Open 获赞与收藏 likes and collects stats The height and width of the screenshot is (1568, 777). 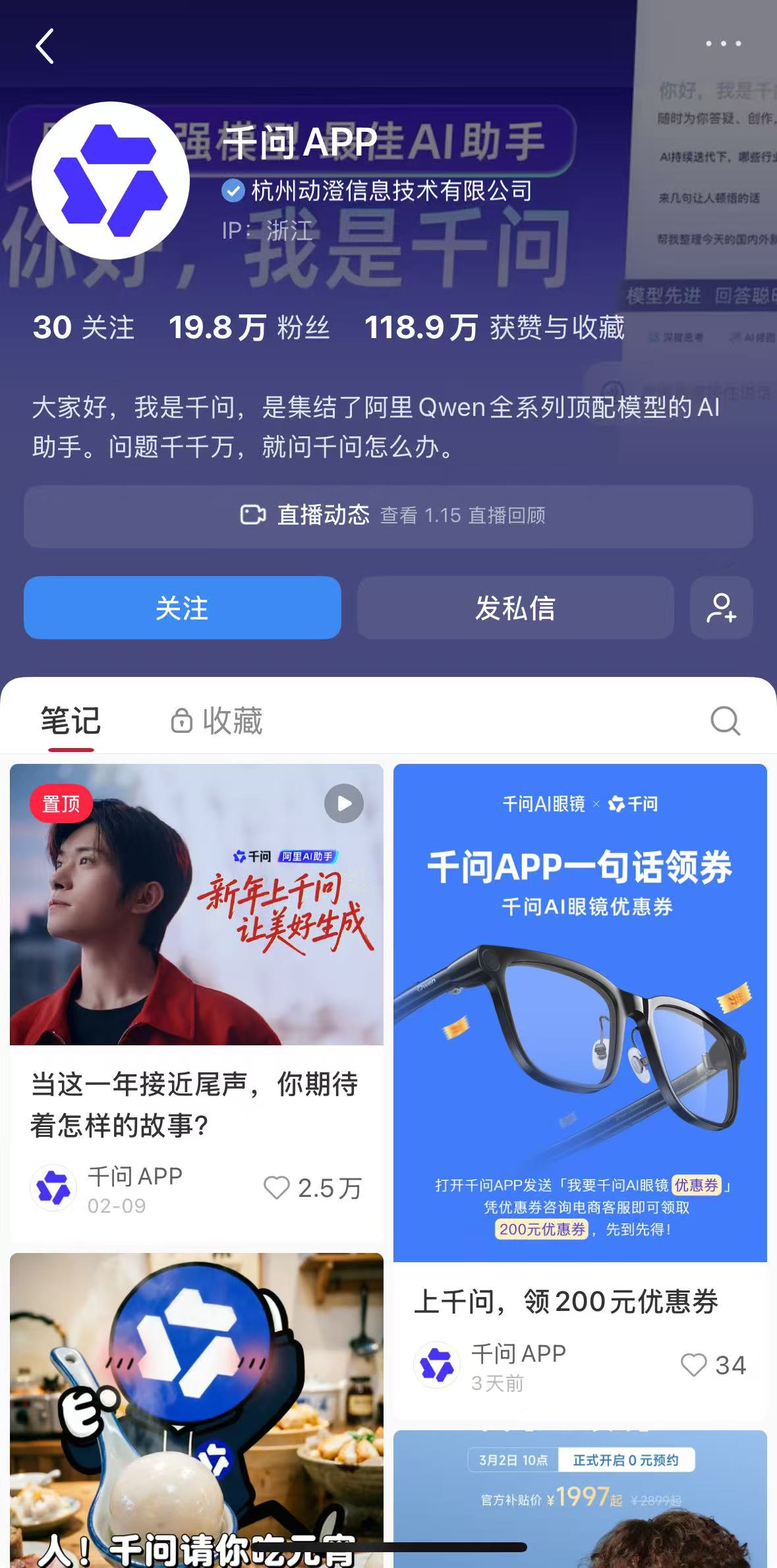click(x=494, y=328)
